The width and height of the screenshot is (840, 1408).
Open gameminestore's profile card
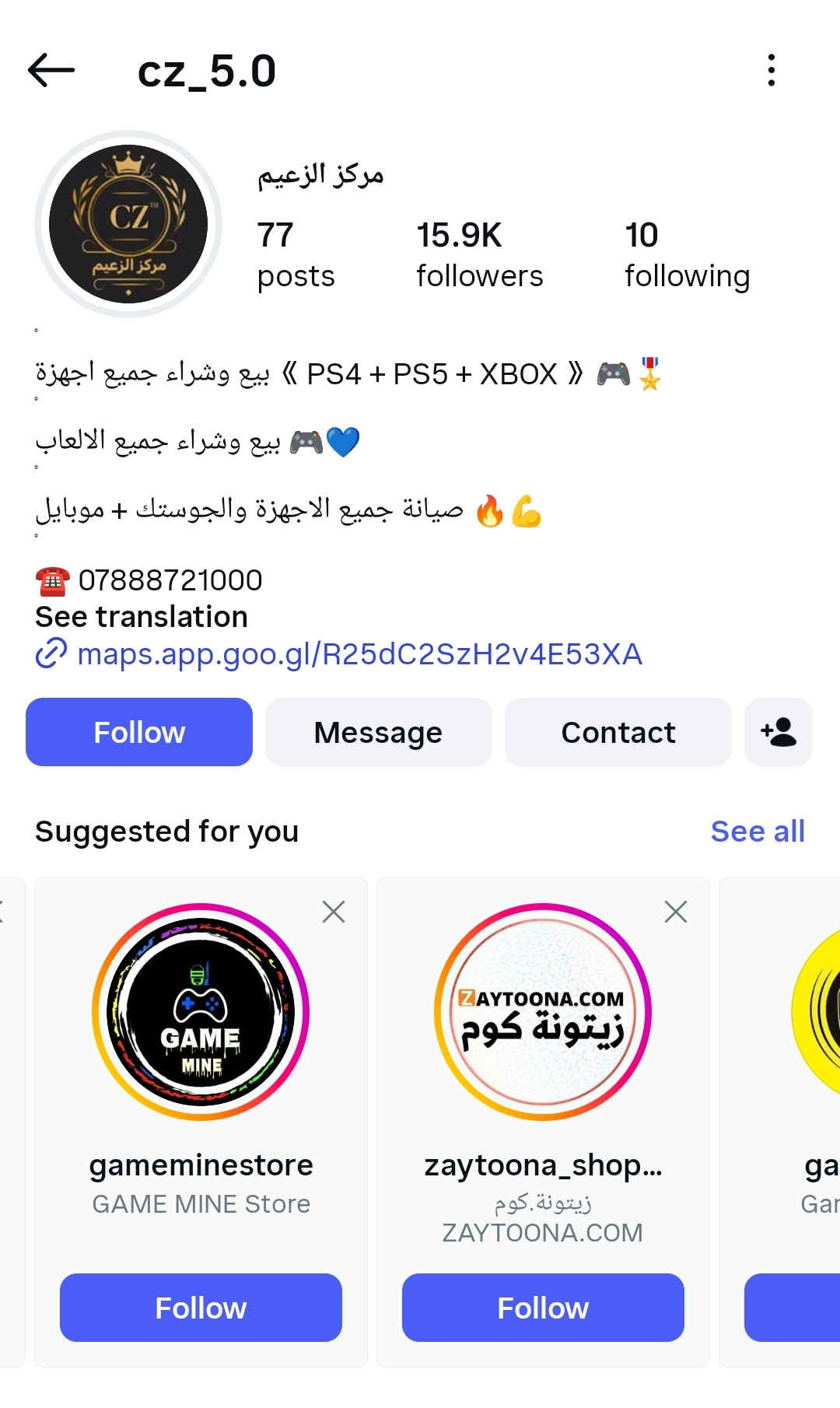201,1011
